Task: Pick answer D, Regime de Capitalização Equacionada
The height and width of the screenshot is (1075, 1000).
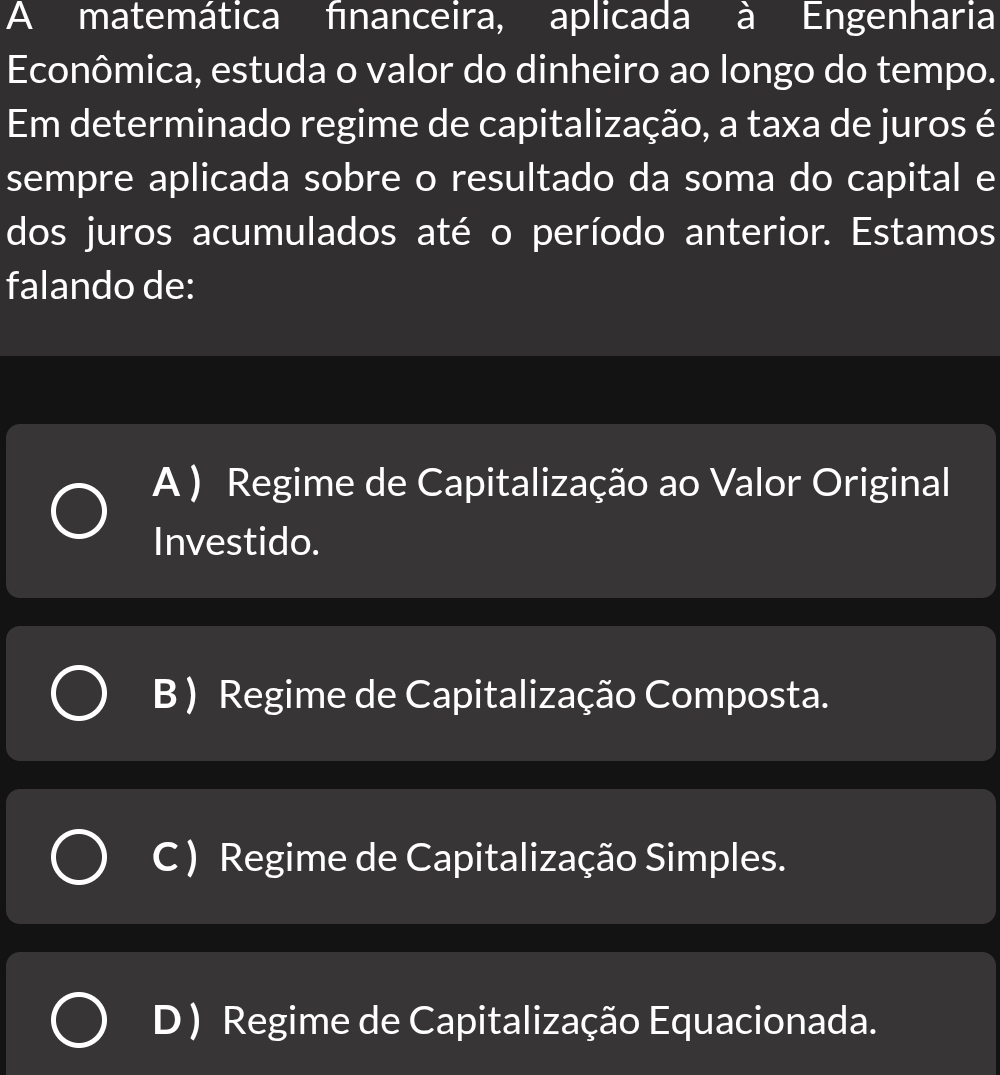Action: coord(80,1021)
